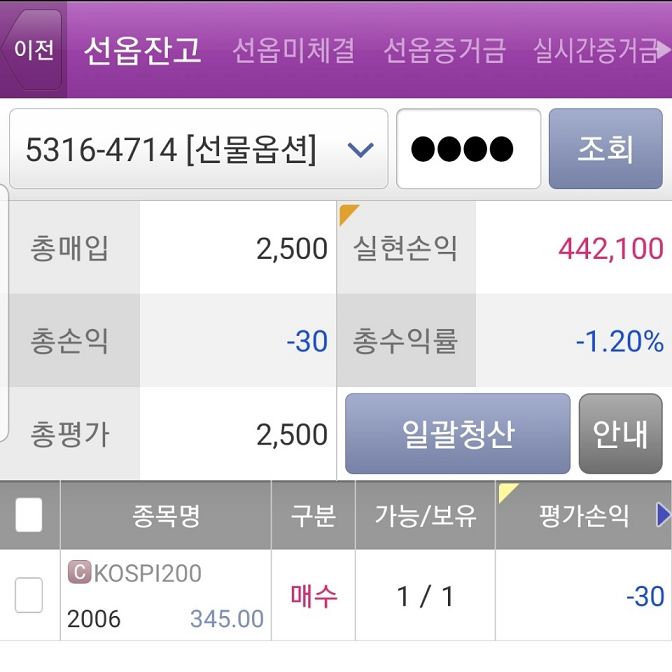Viewport: 672px width, 672px height.
Task: Switch to the 선옵증거금 tab
Action: coord(444,49)
